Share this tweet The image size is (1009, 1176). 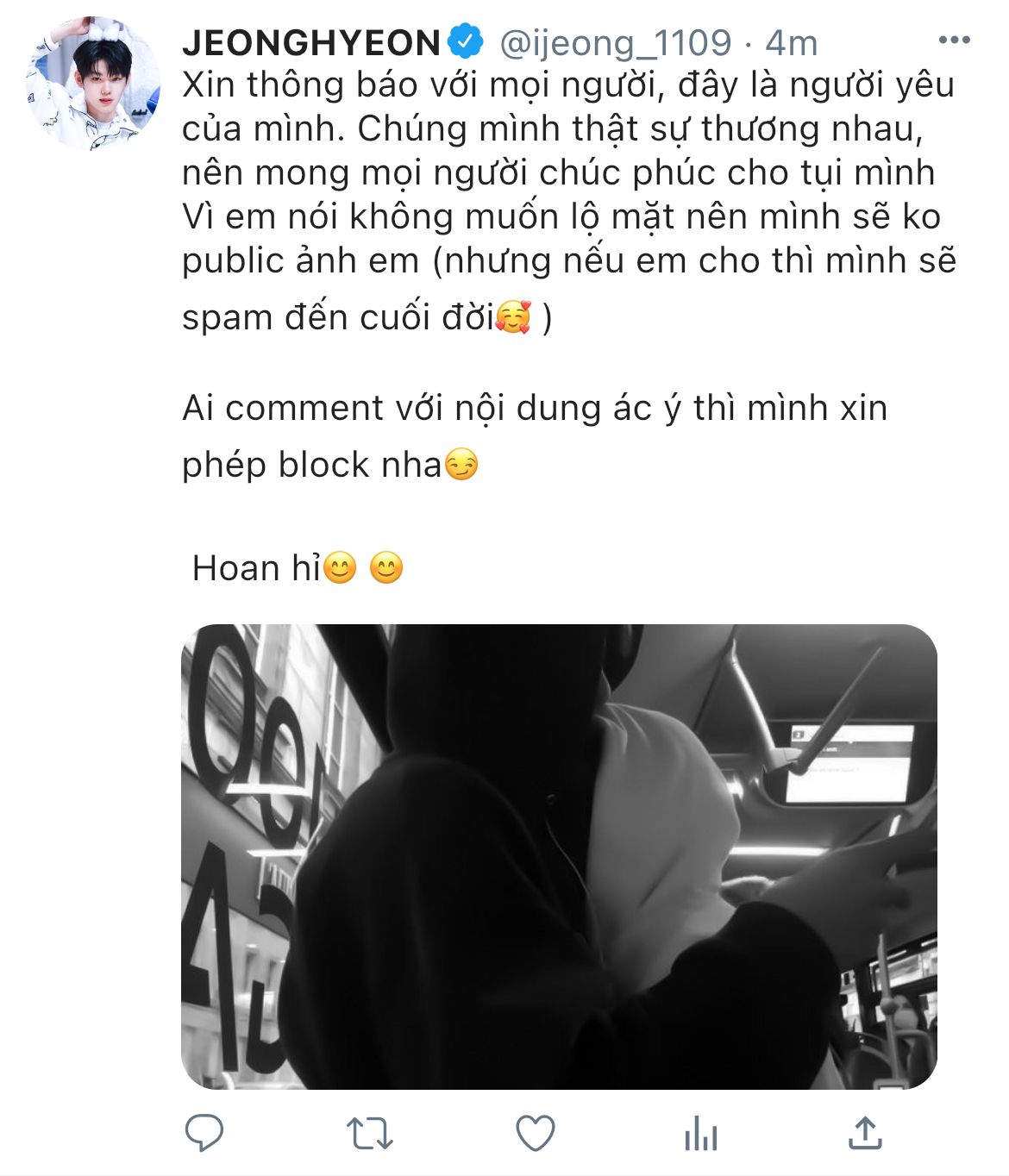[x=865, y=1133]
